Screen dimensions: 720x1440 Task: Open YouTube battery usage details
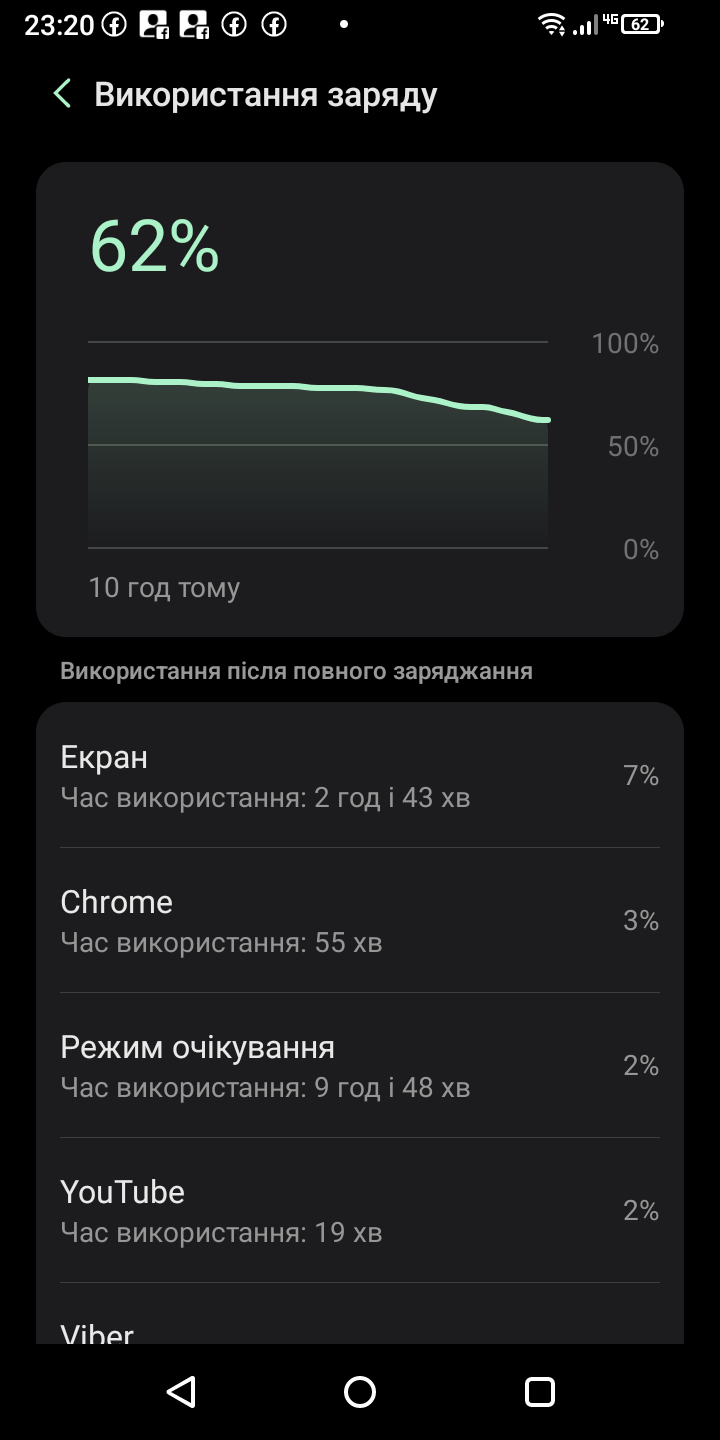point(360,1210)
